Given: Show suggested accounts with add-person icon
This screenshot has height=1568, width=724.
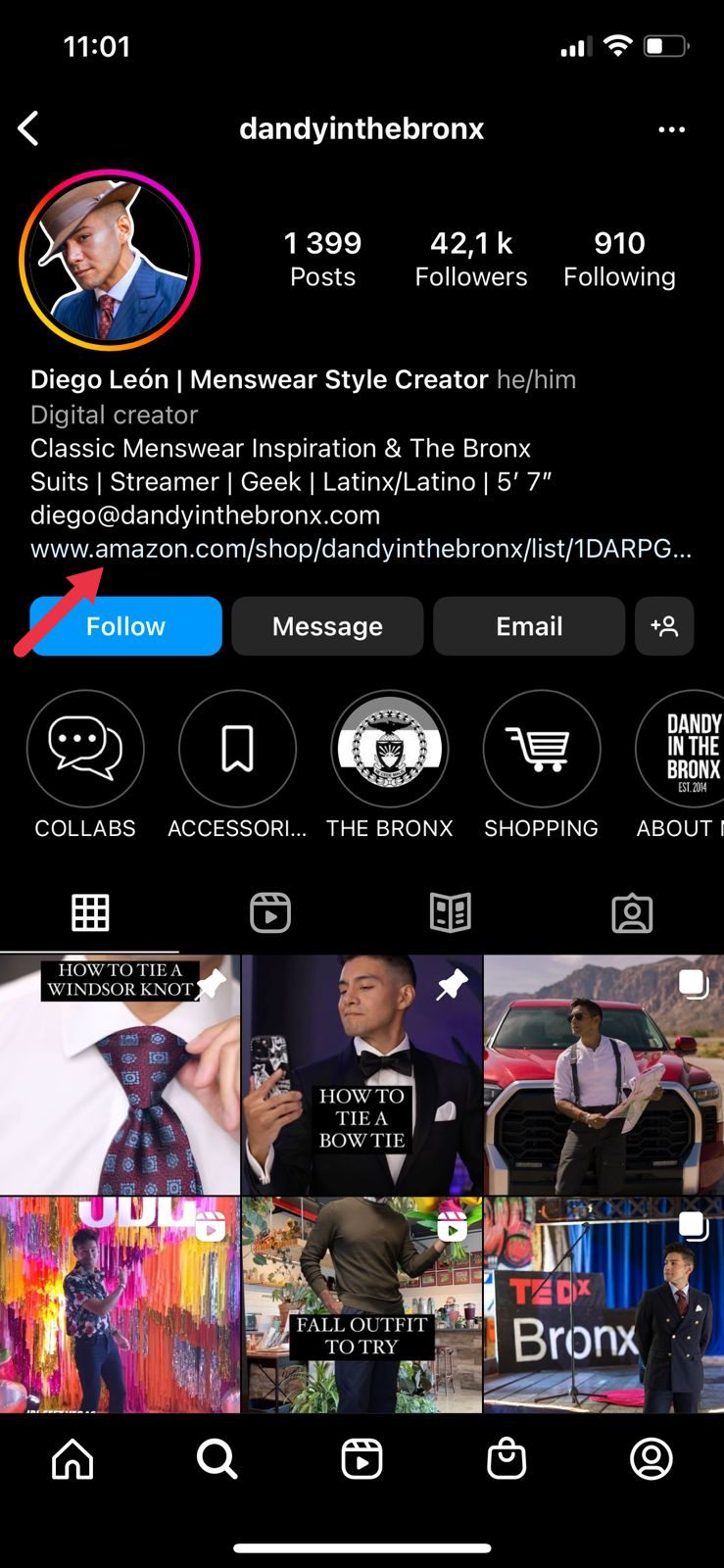Looking at the screenshot, I should pos(664,626).
